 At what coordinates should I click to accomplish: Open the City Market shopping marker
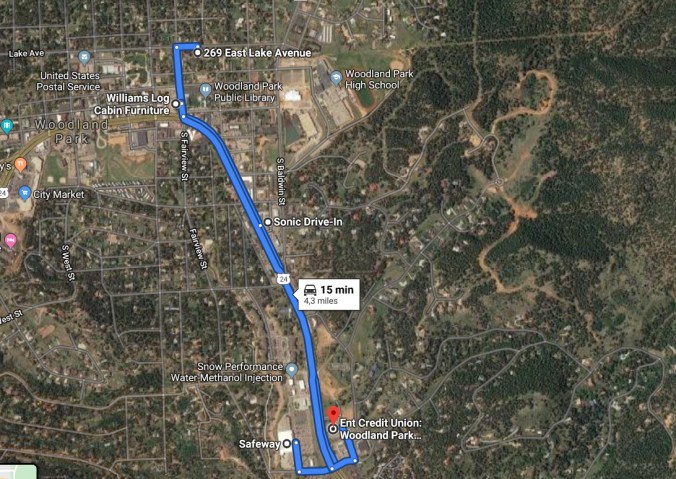[24, 193]
